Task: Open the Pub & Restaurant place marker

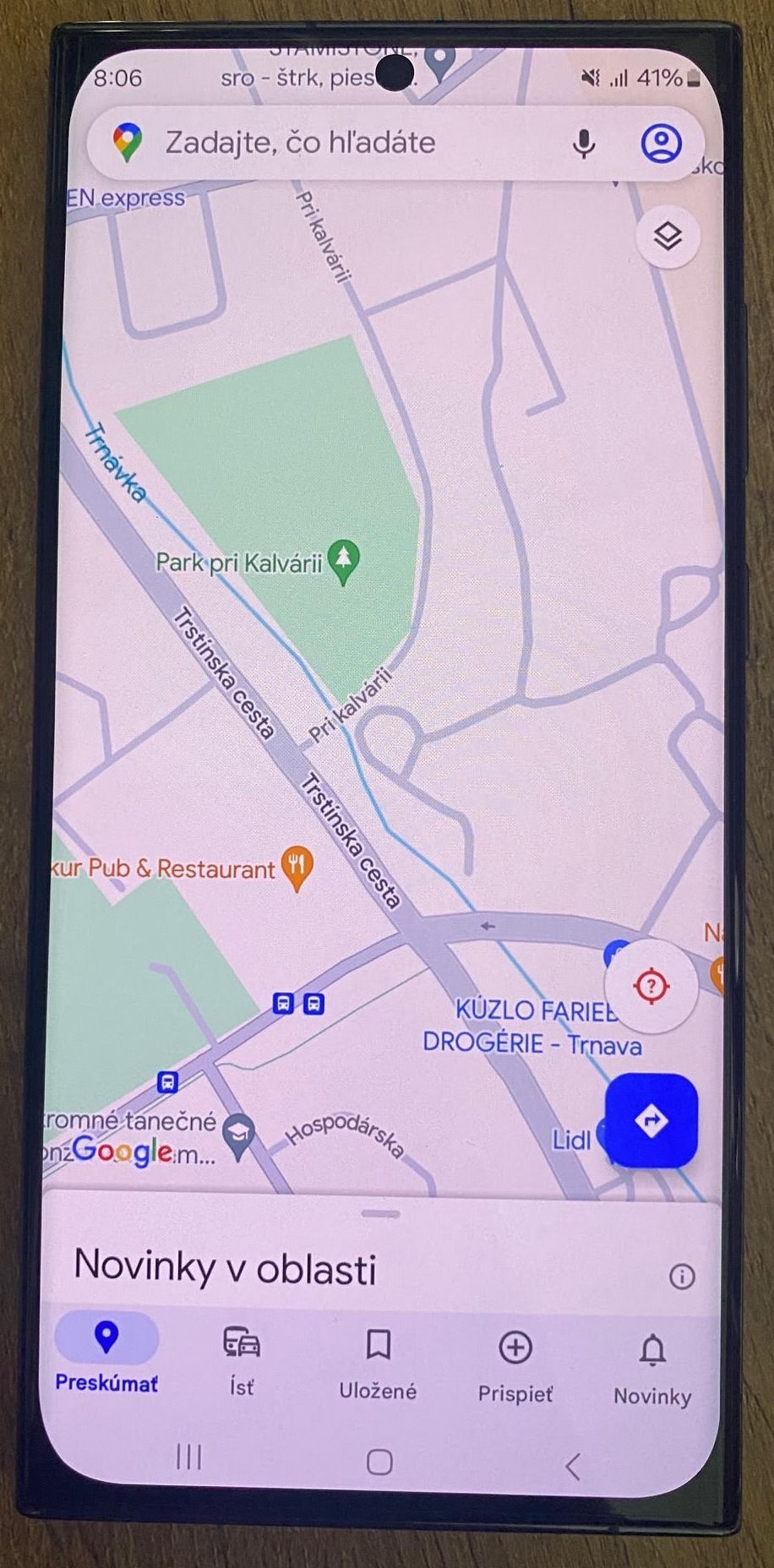Action: (297, 869)
